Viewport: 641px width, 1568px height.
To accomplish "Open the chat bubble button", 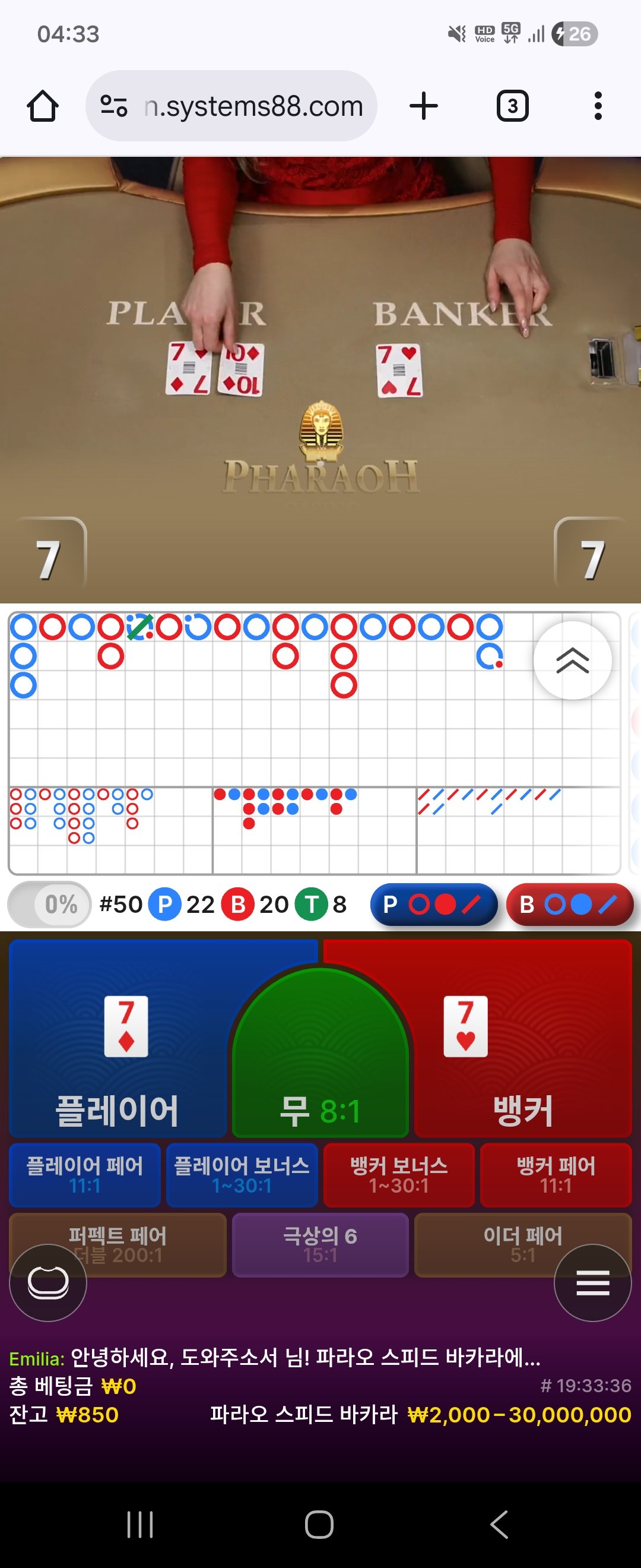I will (48, 1283).
